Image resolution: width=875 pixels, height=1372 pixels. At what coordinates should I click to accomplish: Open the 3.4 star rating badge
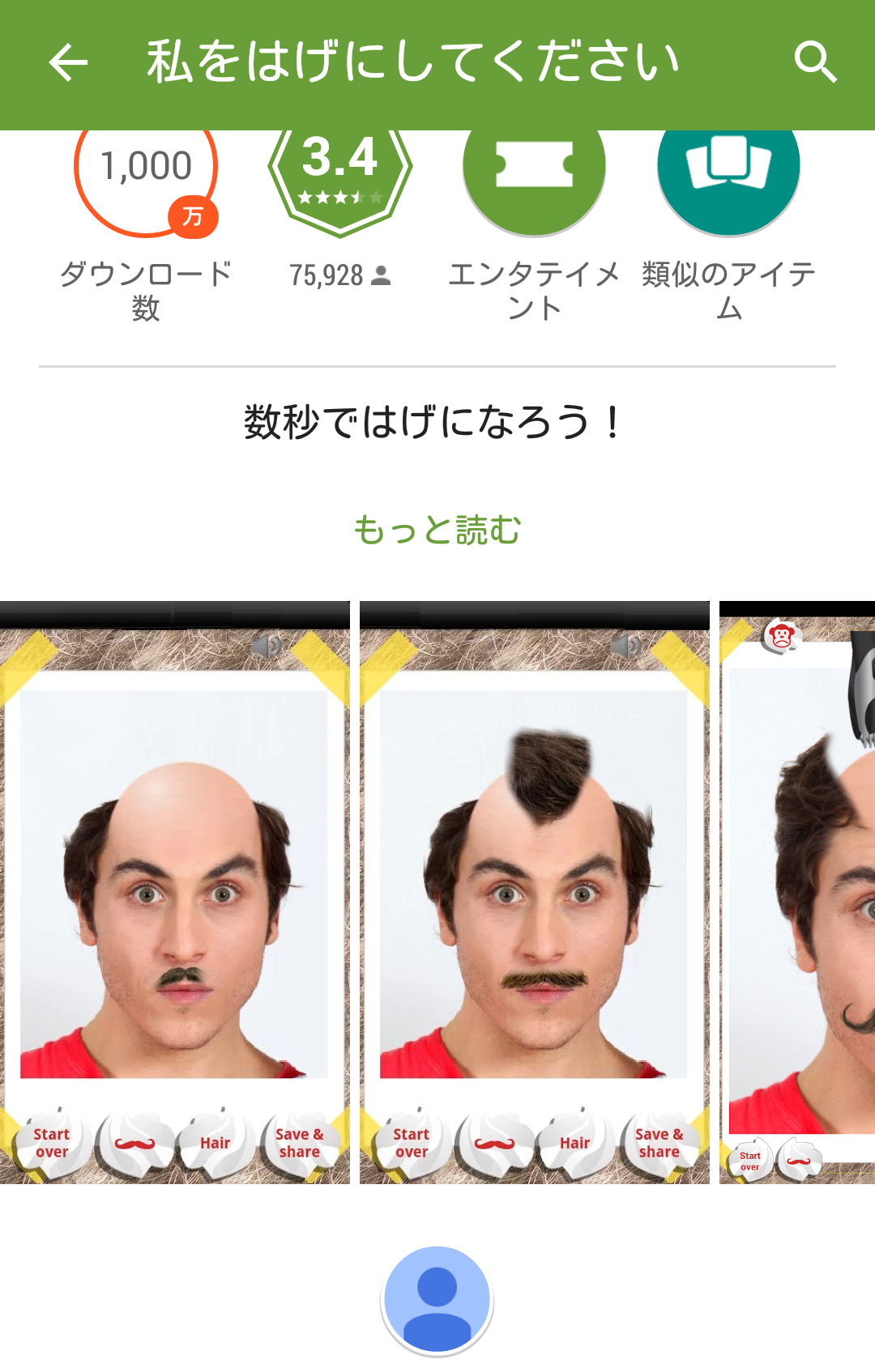(340, 174)
